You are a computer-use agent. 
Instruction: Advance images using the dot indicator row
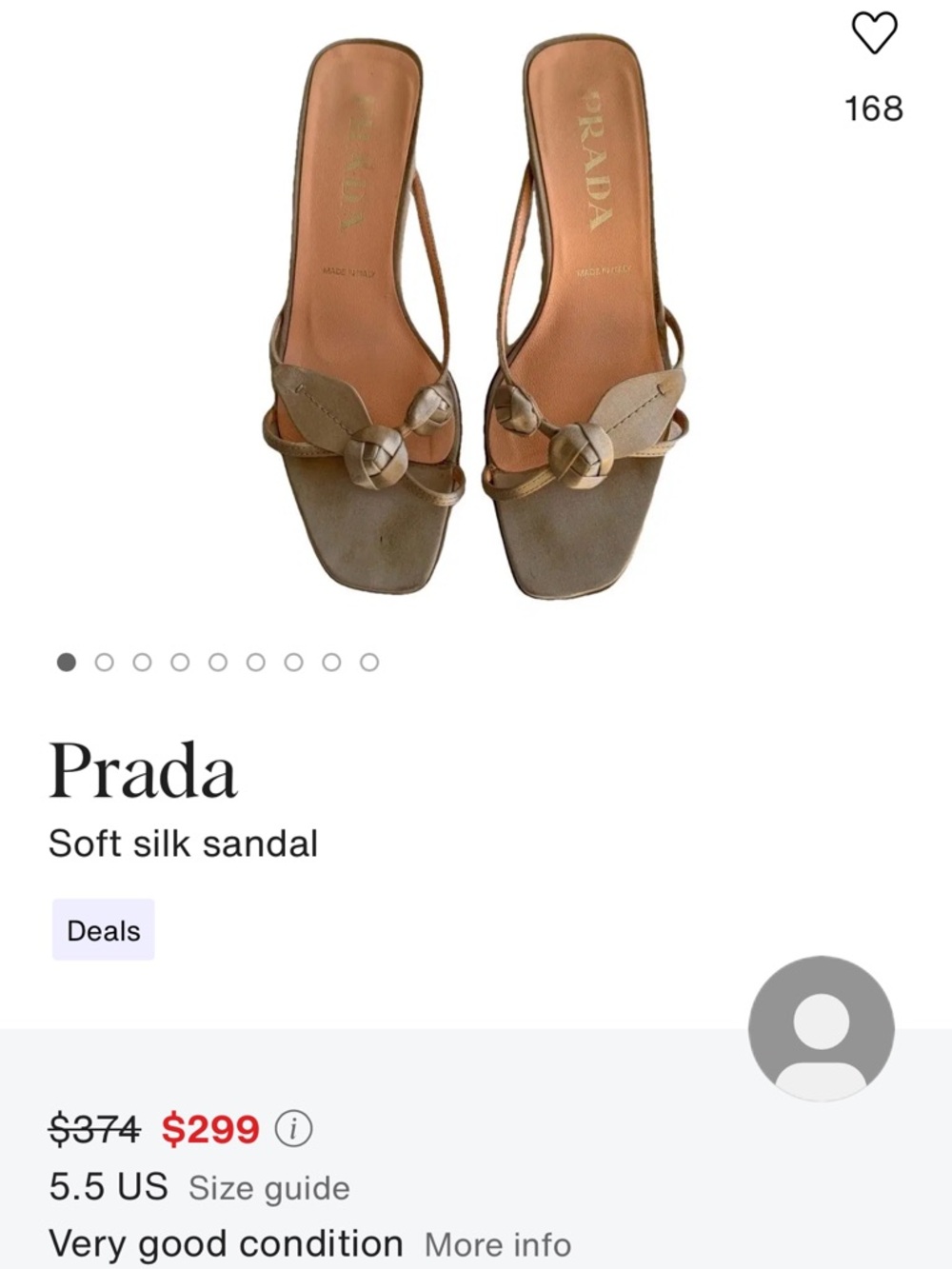(x=216, y=660)
